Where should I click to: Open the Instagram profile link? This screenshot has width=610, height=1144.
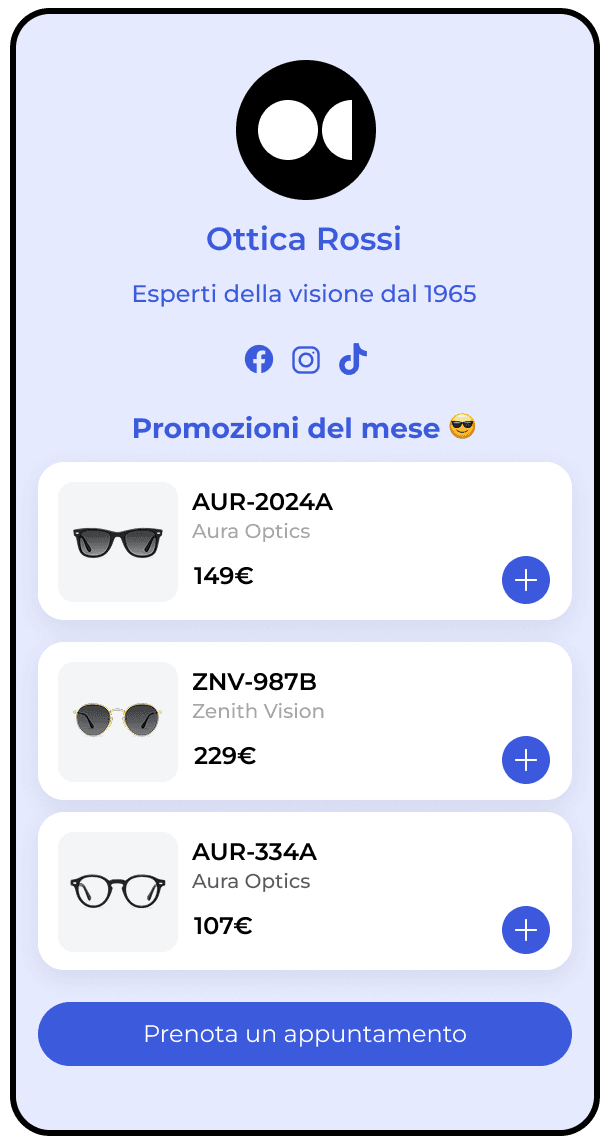point(306,359)
